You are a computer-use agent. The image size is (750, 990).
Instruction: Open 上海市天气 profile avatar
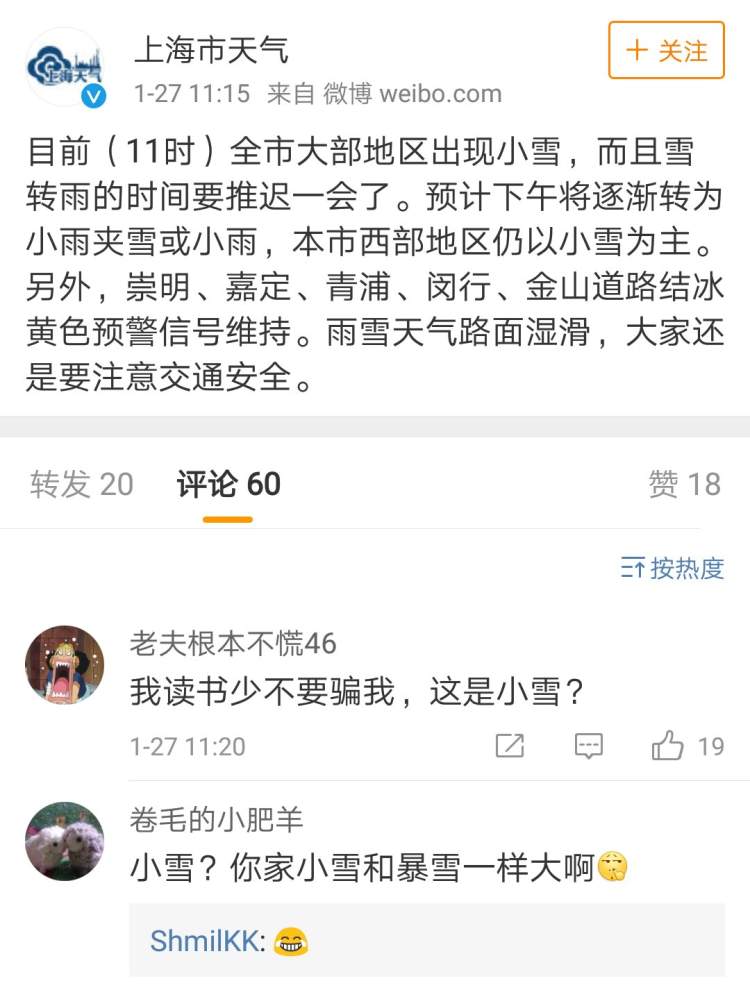65,67
